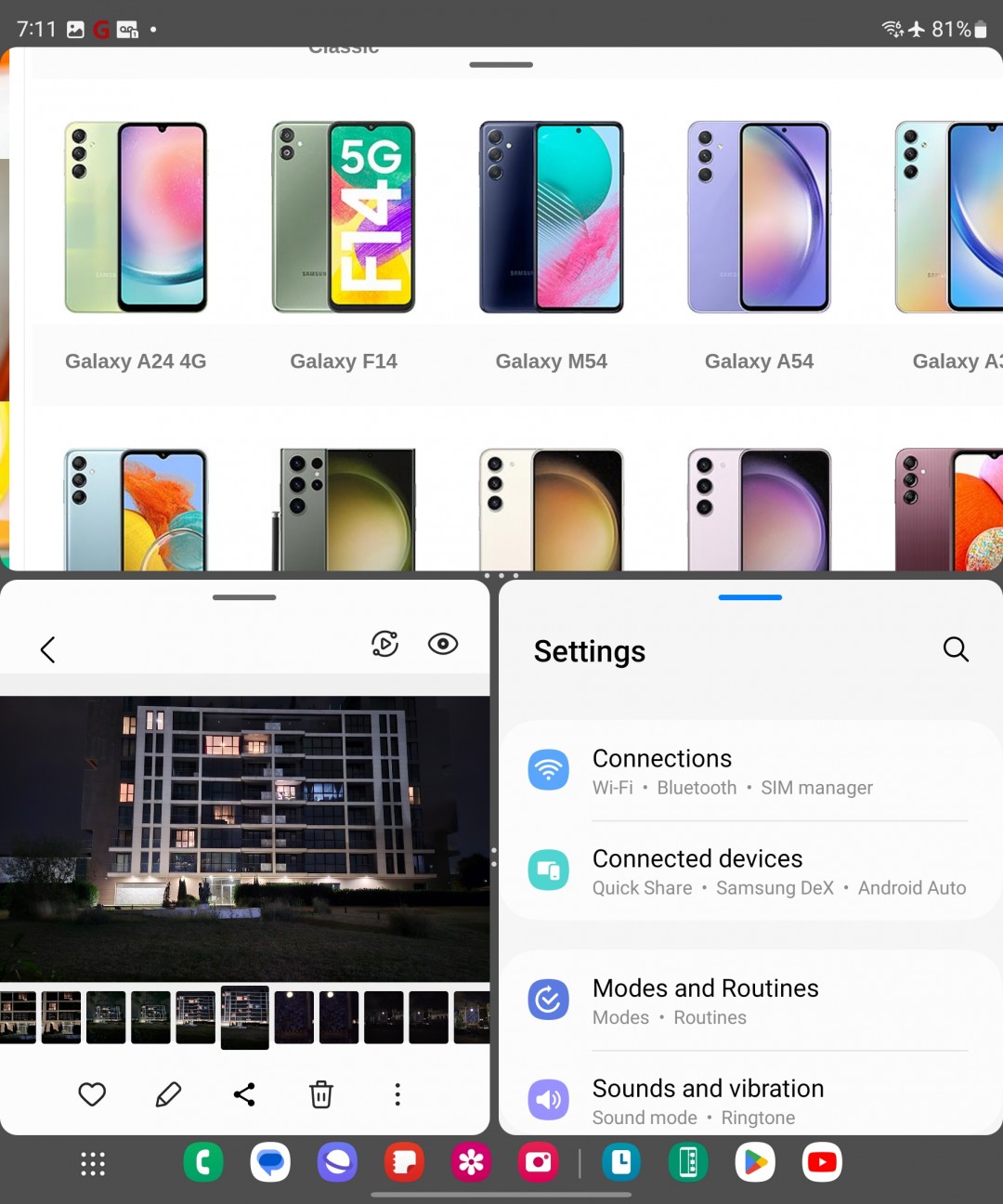Open Connections settings
The height and width of the screenshot is (1204, 1003).
(x=750, y=771)
